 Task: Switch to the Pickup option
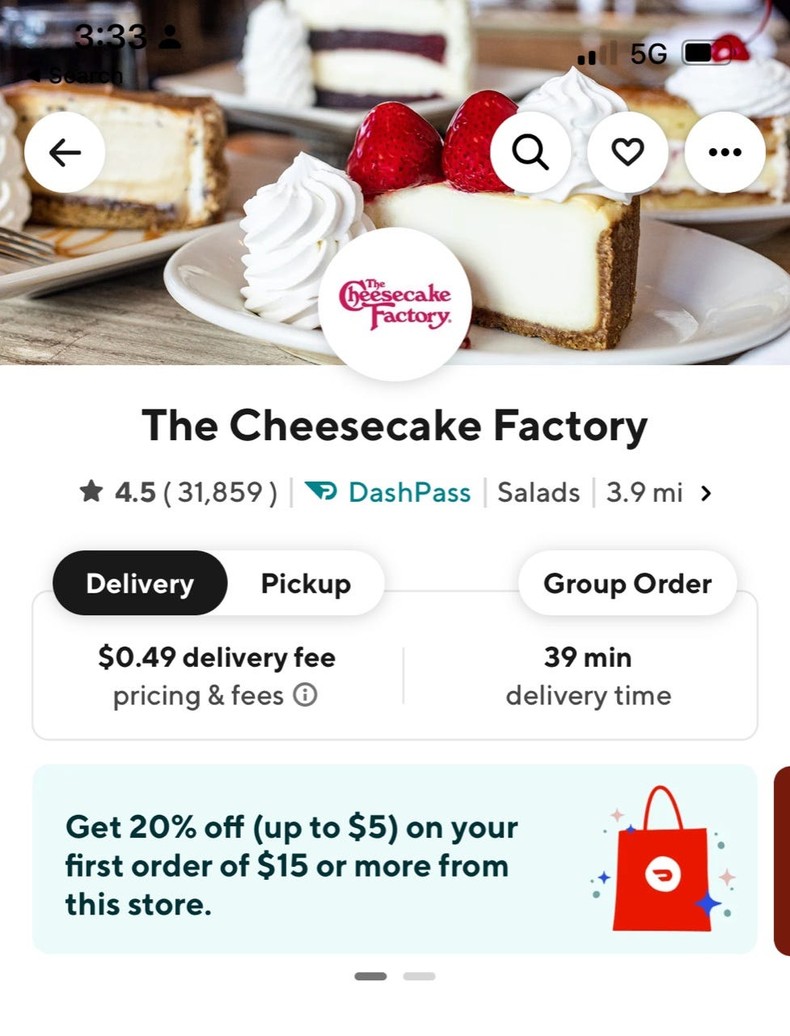click(305, 583)
